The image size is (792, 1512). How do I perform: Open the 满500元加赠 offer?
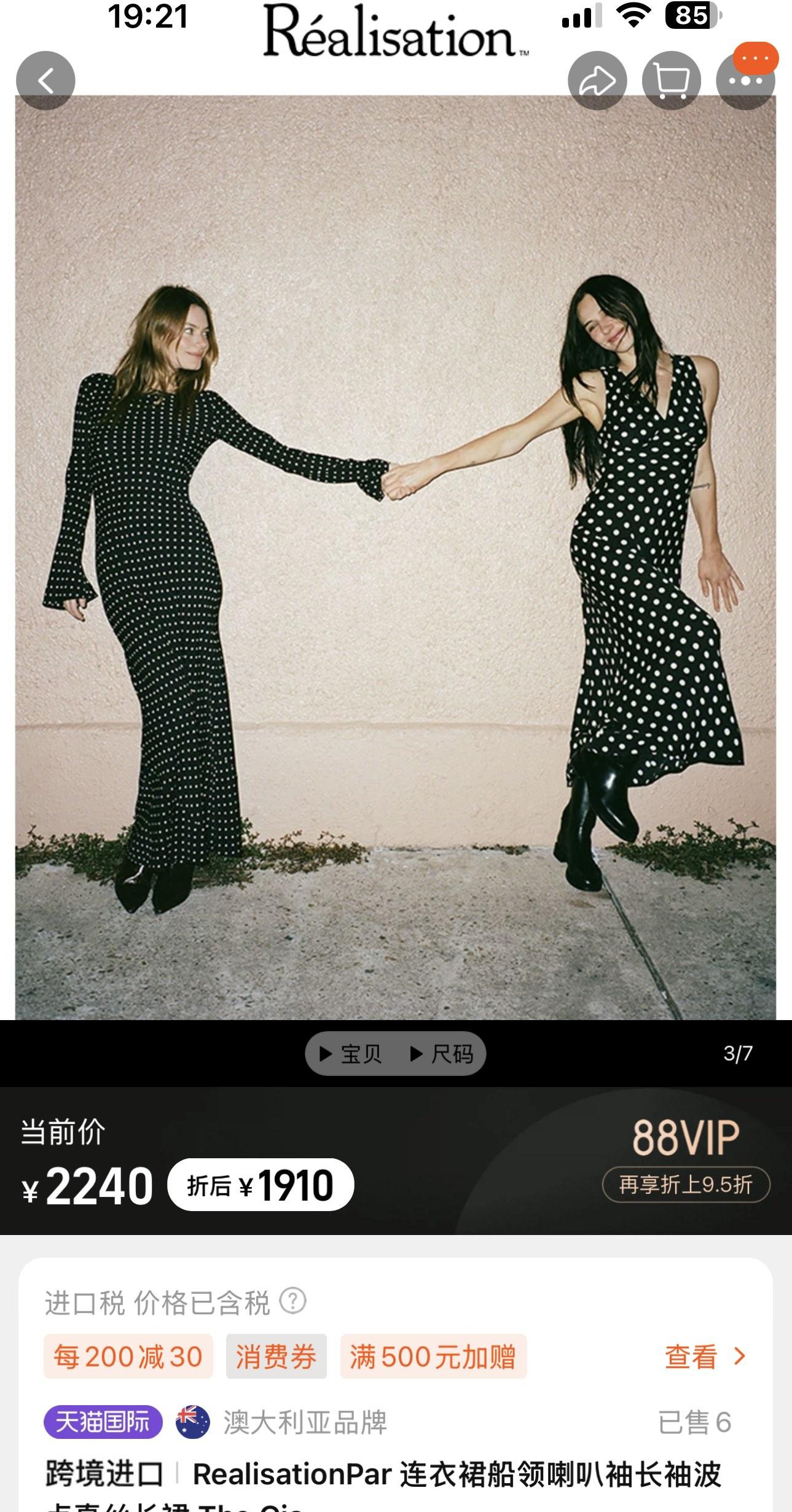tap(433, 1356)
